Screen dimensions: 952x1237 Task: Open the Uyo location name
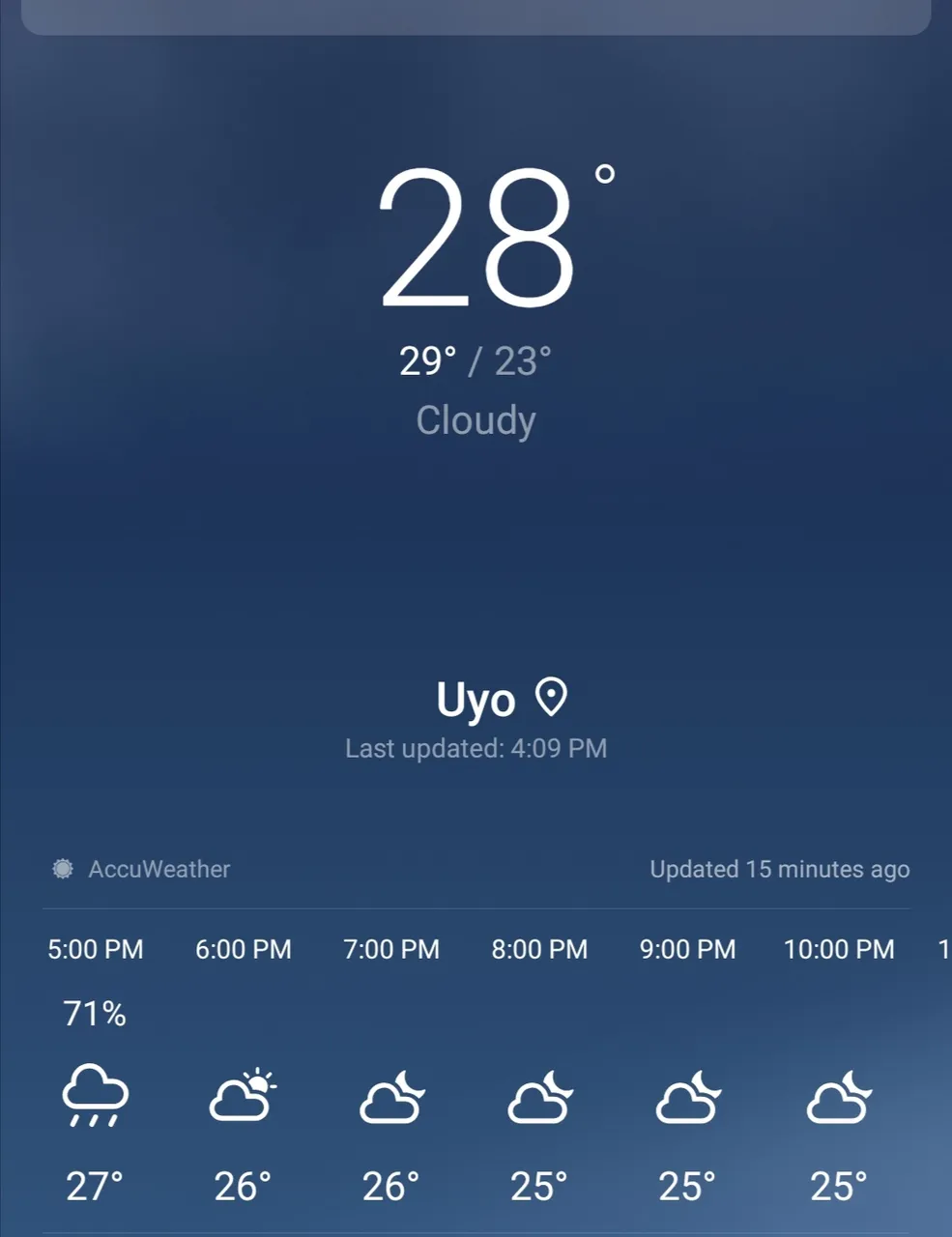tap(476, 700)
